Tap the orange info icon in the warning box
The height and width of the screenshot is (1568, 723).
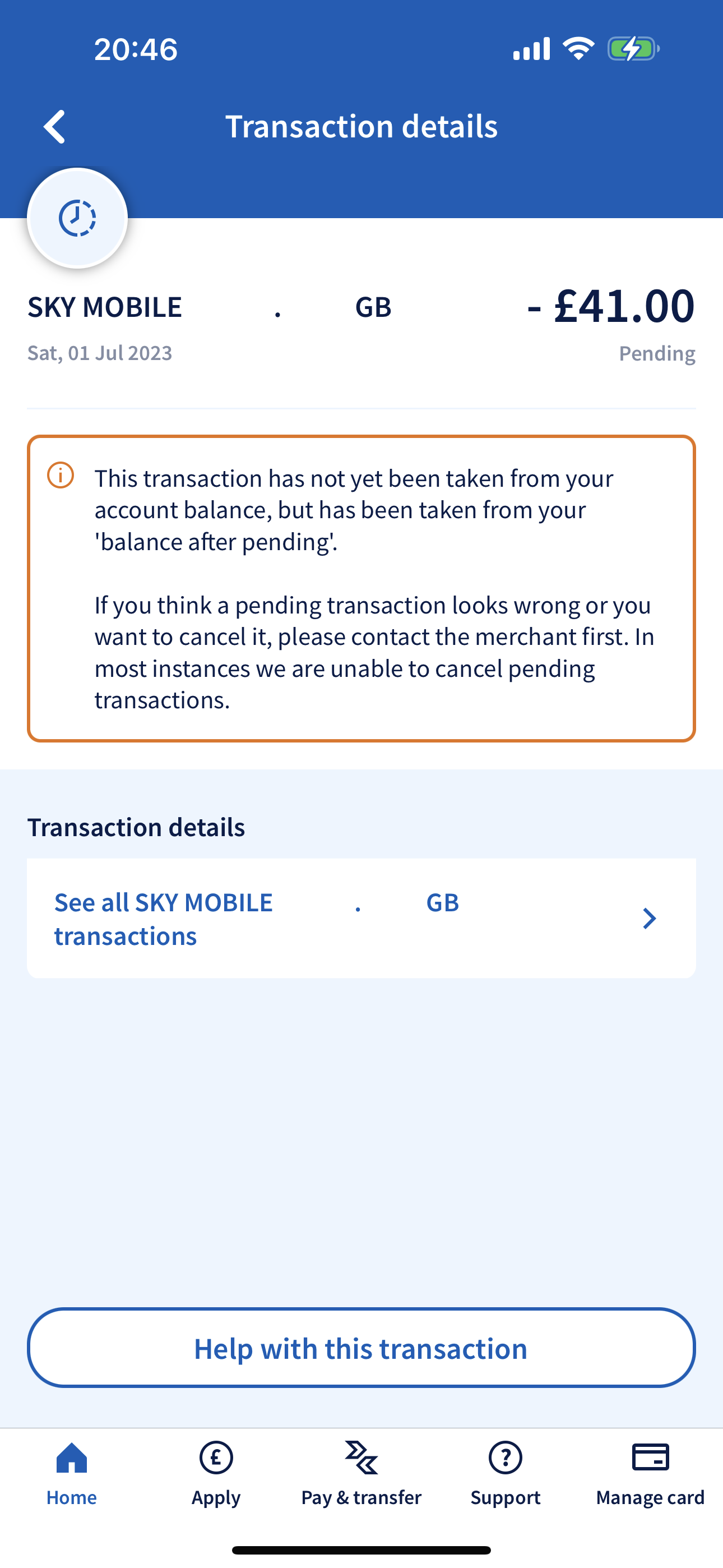point(59,476)
